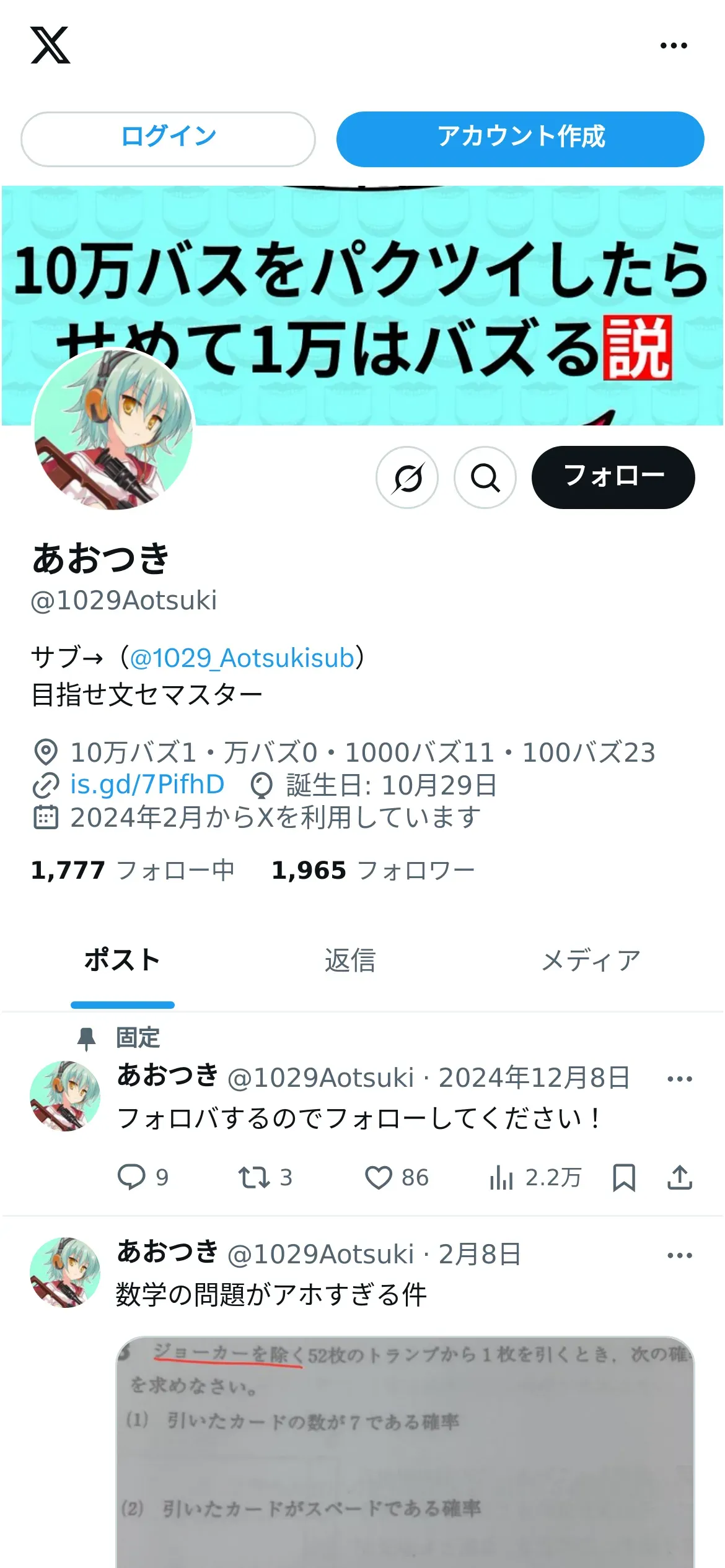The height and width of the screenshot is (1568, 725).
Task: Bookmark the pinned フォロバ post
Action: (x=624, y=1177)
